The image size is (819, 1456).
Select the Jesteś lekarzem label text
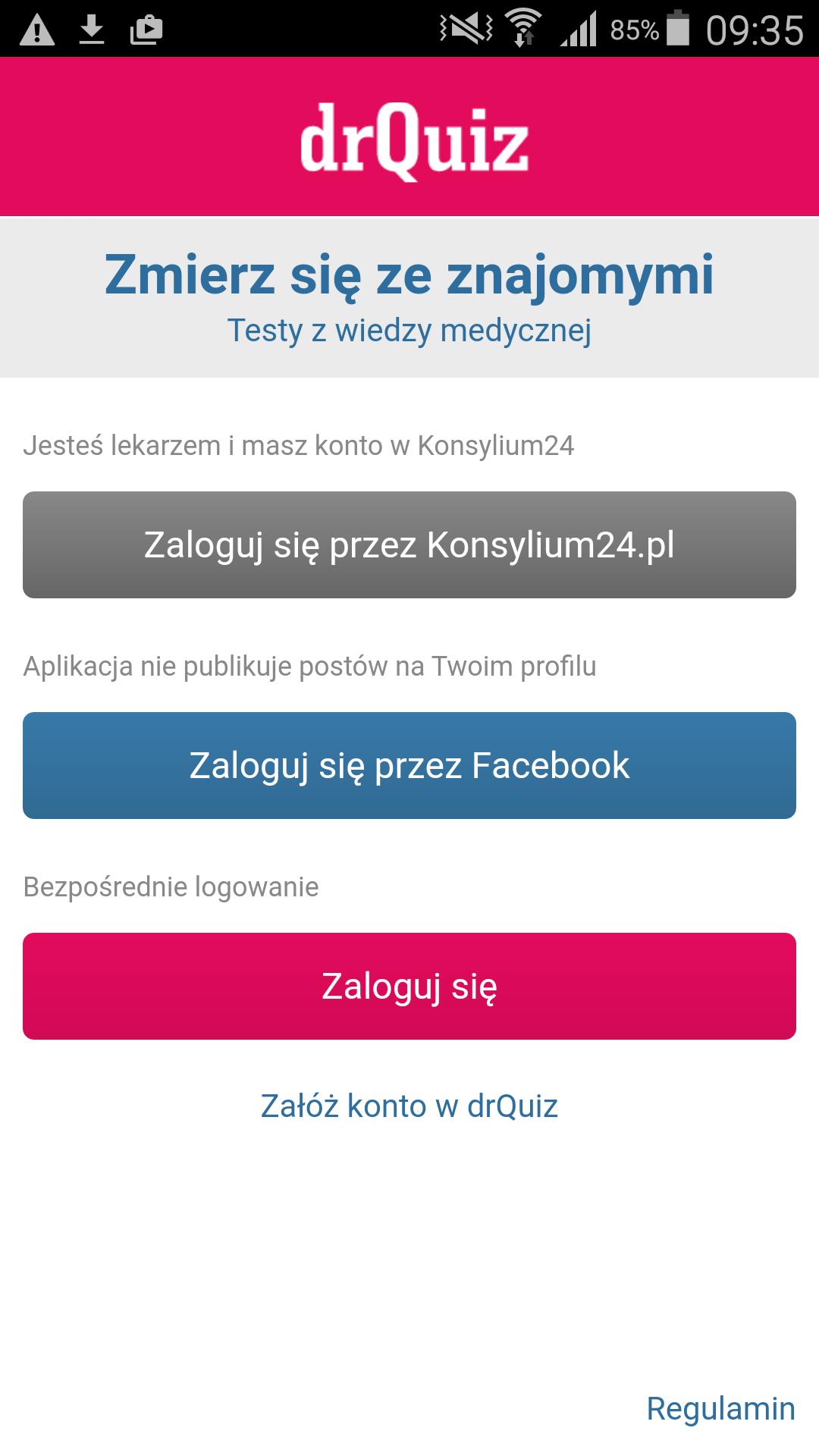[x=301, y=446]
